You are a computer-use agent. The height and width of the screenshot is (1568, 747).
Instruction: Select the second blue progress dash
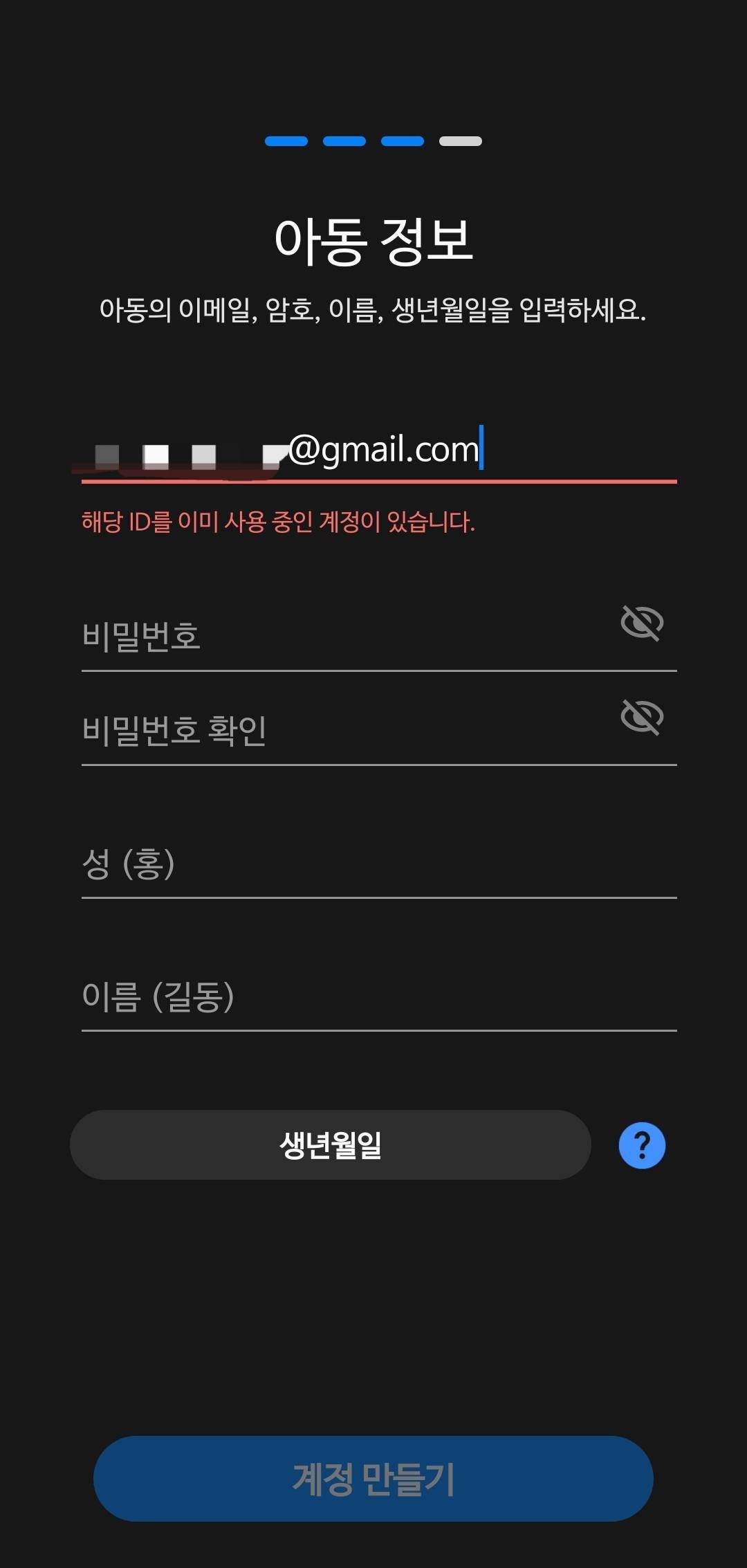344,140
